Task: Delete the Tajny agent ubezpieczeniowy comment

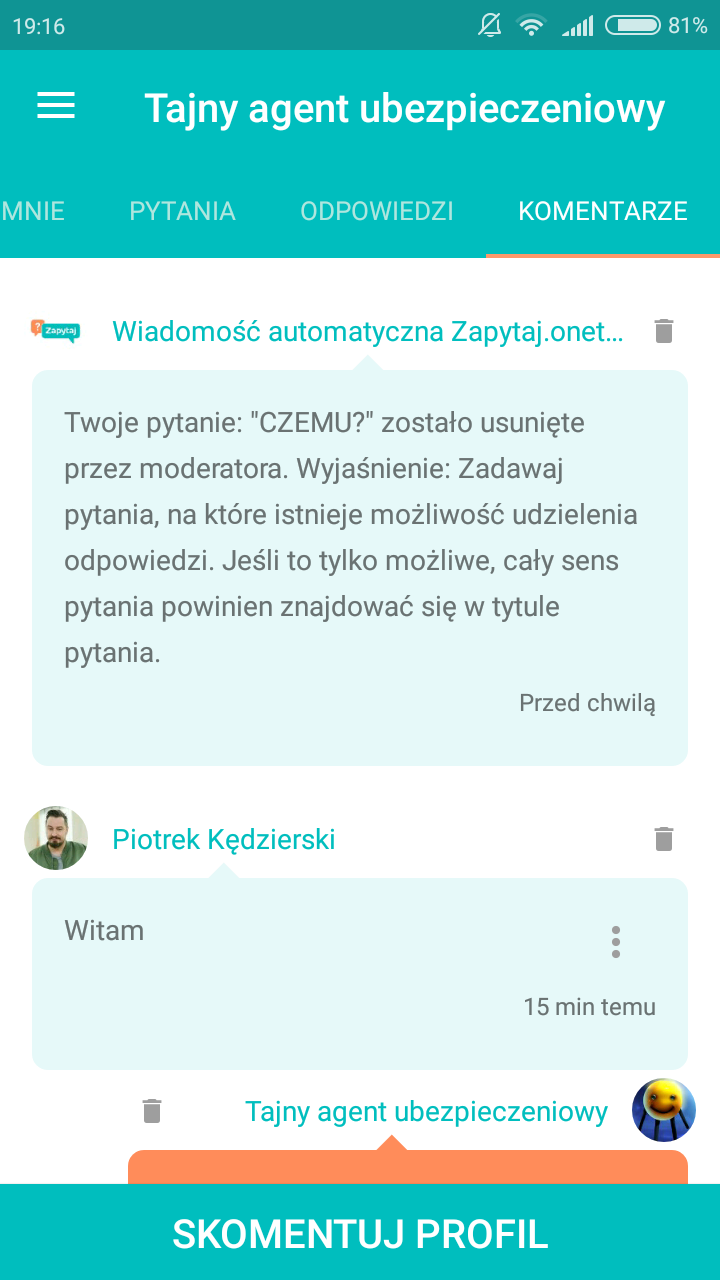Action: coord(152,1111)
